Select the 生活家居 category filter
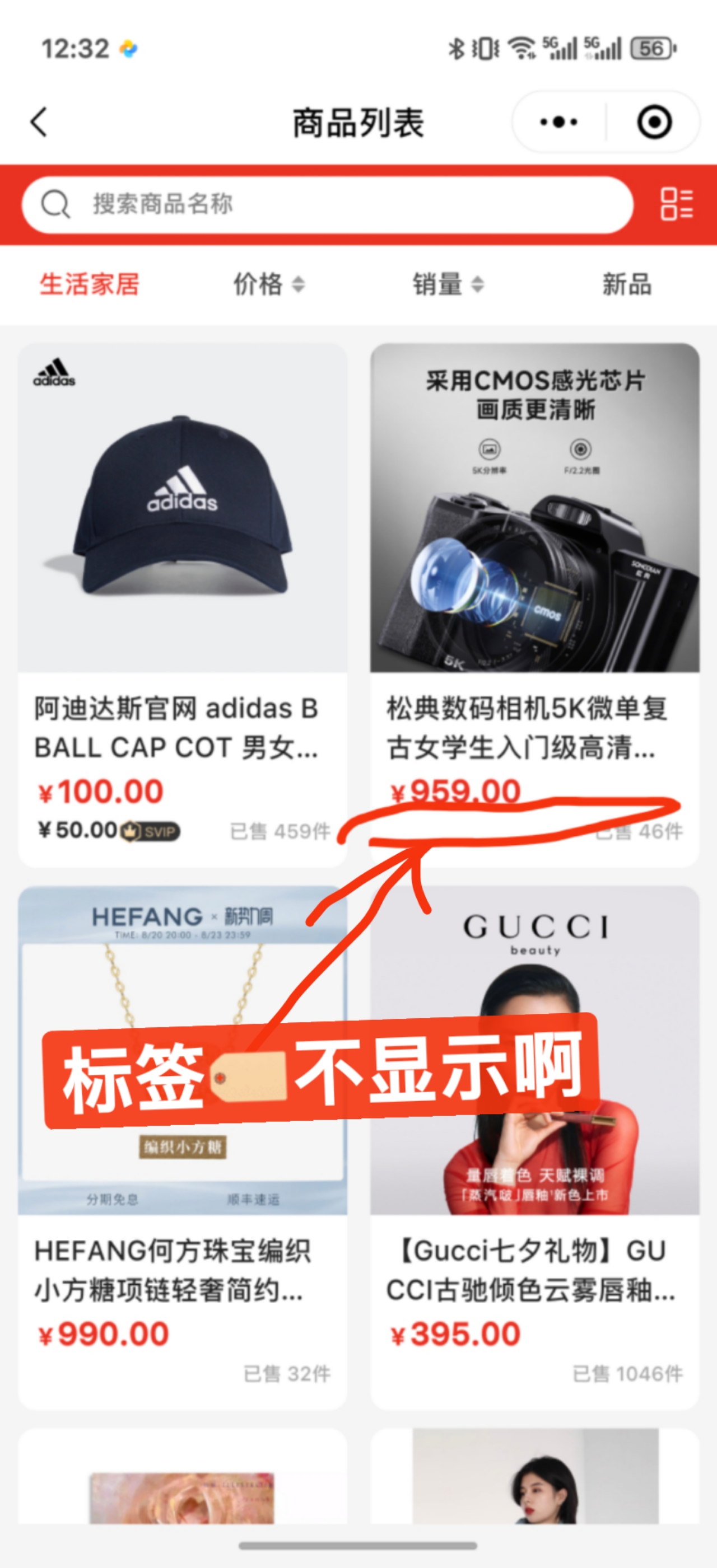 (x=90, y=284)
